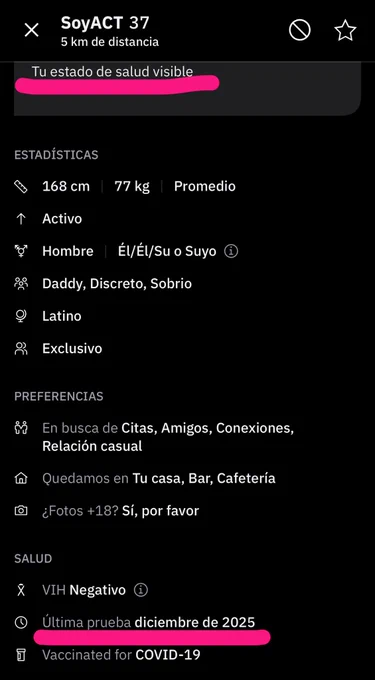Open the info icon next to VIH Negativo
Image resolution: width=375 pixels, height=680 pixels.
[140, 590]
